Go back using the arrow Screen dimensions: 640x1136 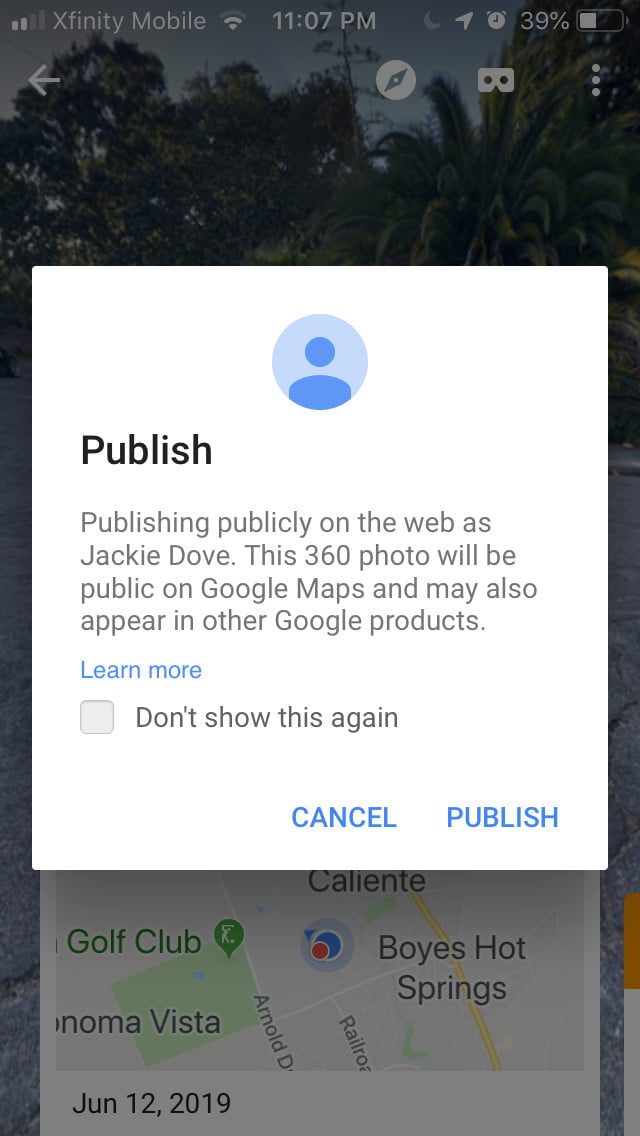tap(44, 81)
